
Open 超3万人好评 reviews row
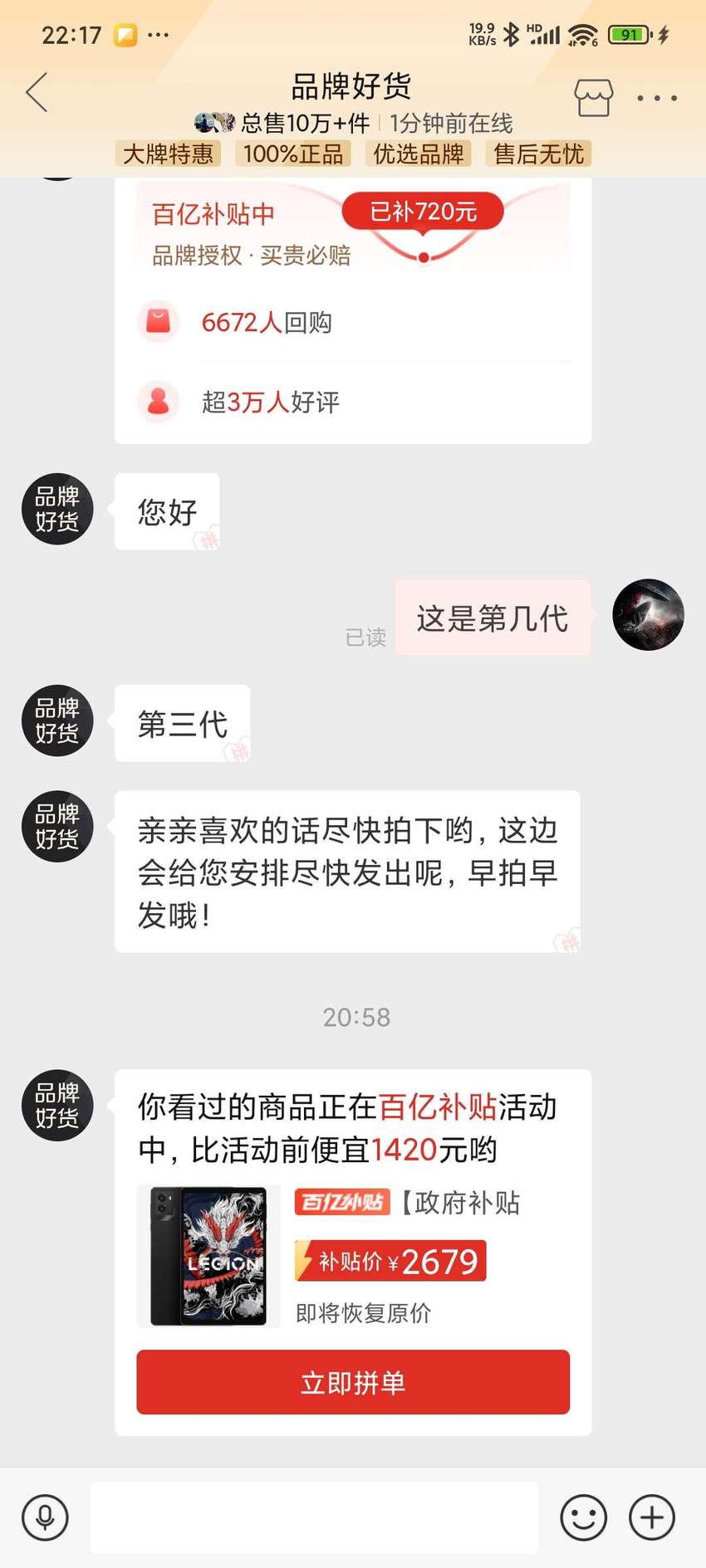pyautogui.click(x=353, y=402)
